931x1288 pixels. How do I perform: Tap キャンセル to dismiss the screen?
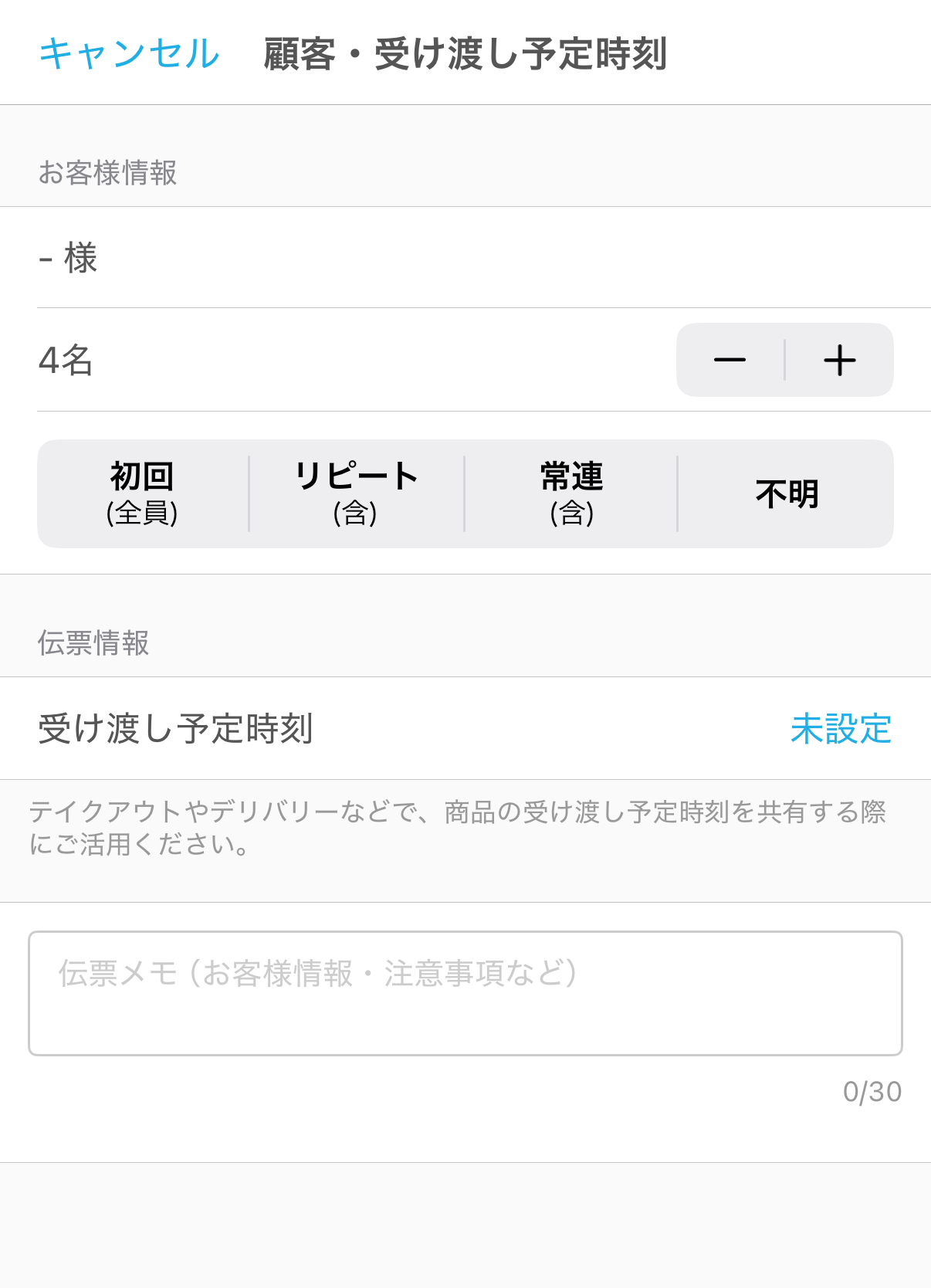130,53
